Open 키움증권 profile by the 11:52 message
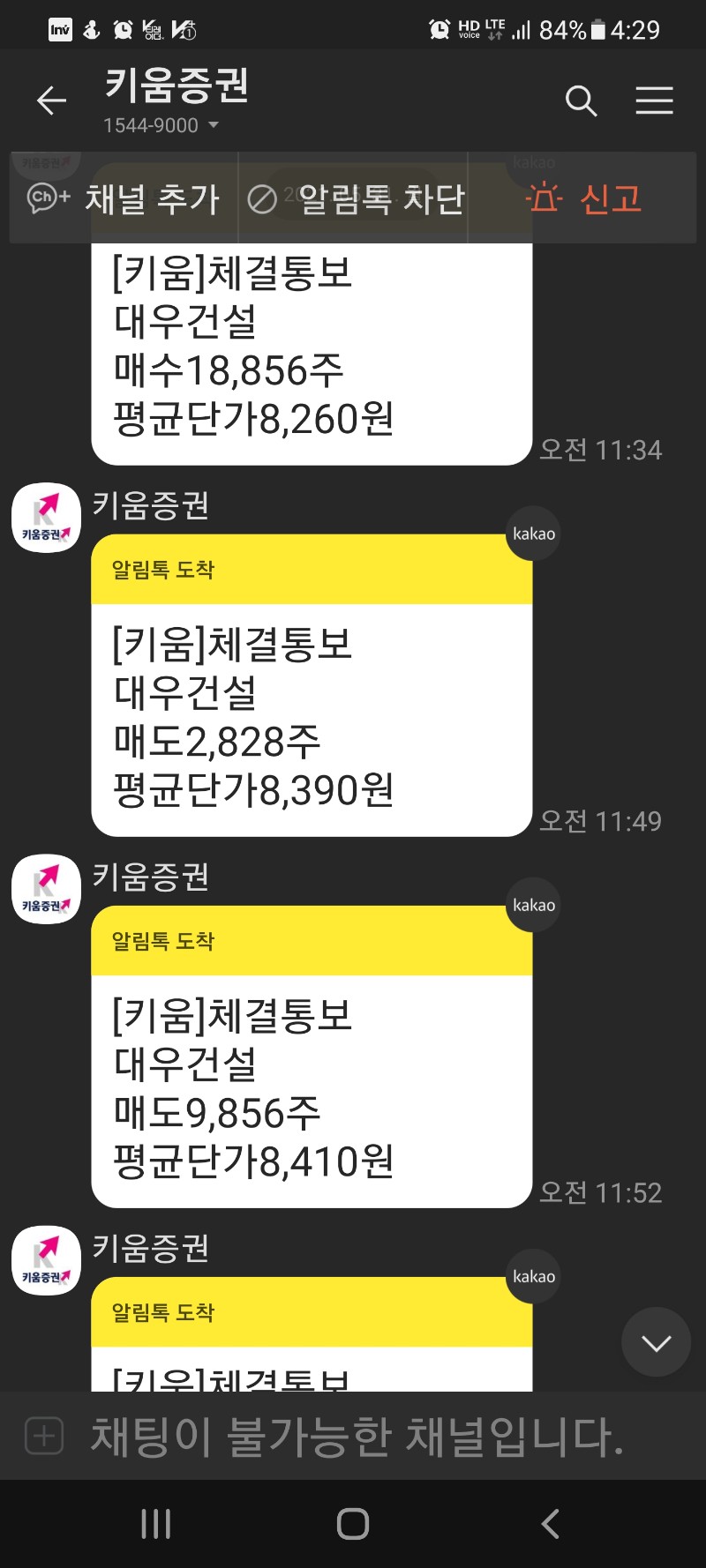This screenshot has width=706, height=1568. [46, 889]
